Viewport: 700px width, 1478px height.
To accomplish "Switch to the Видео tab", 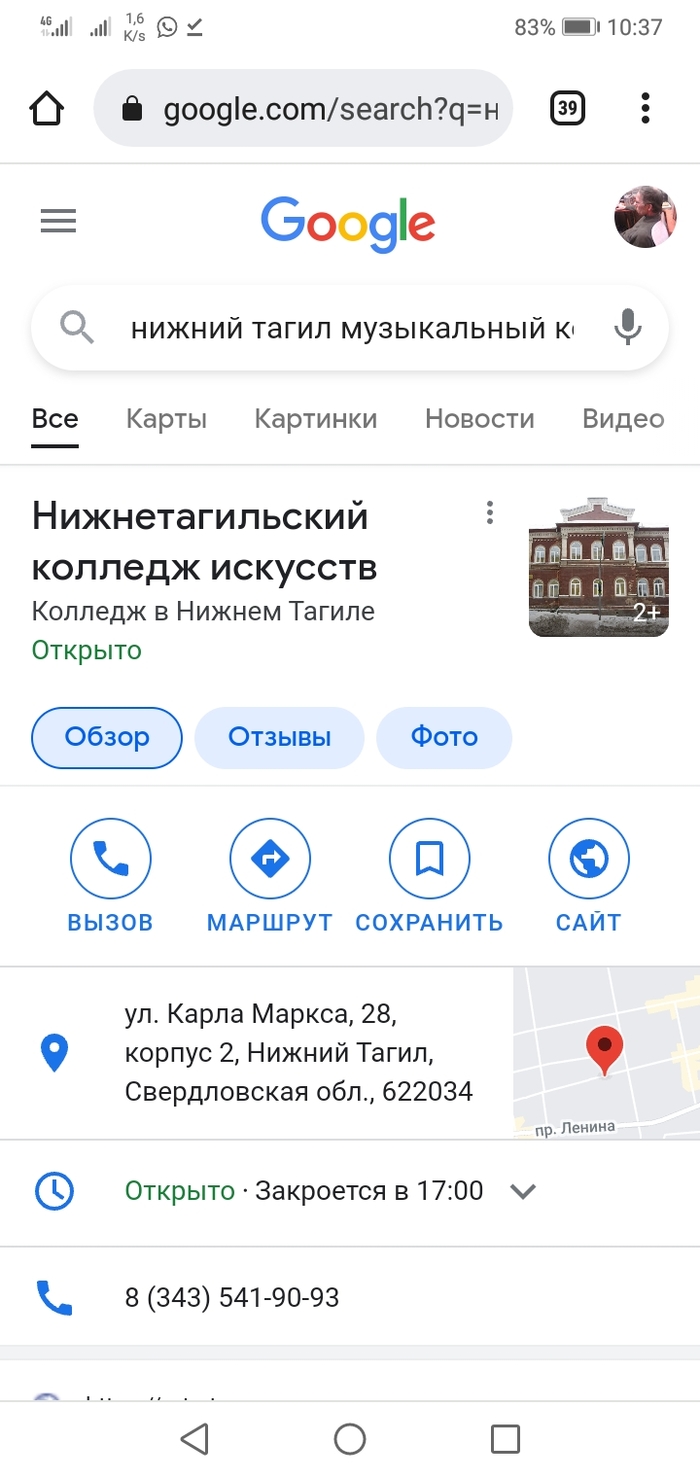I will pos(623,418).
